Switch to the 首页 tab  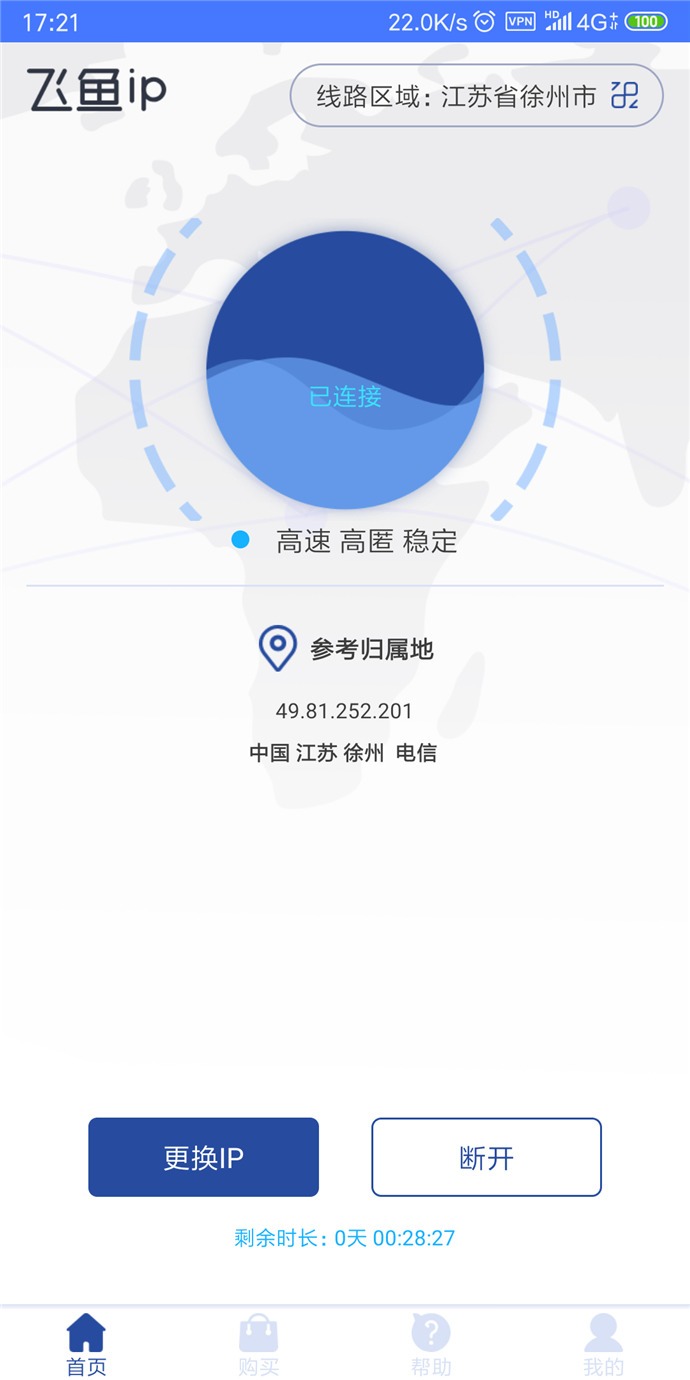click(x=86, y=1345)
